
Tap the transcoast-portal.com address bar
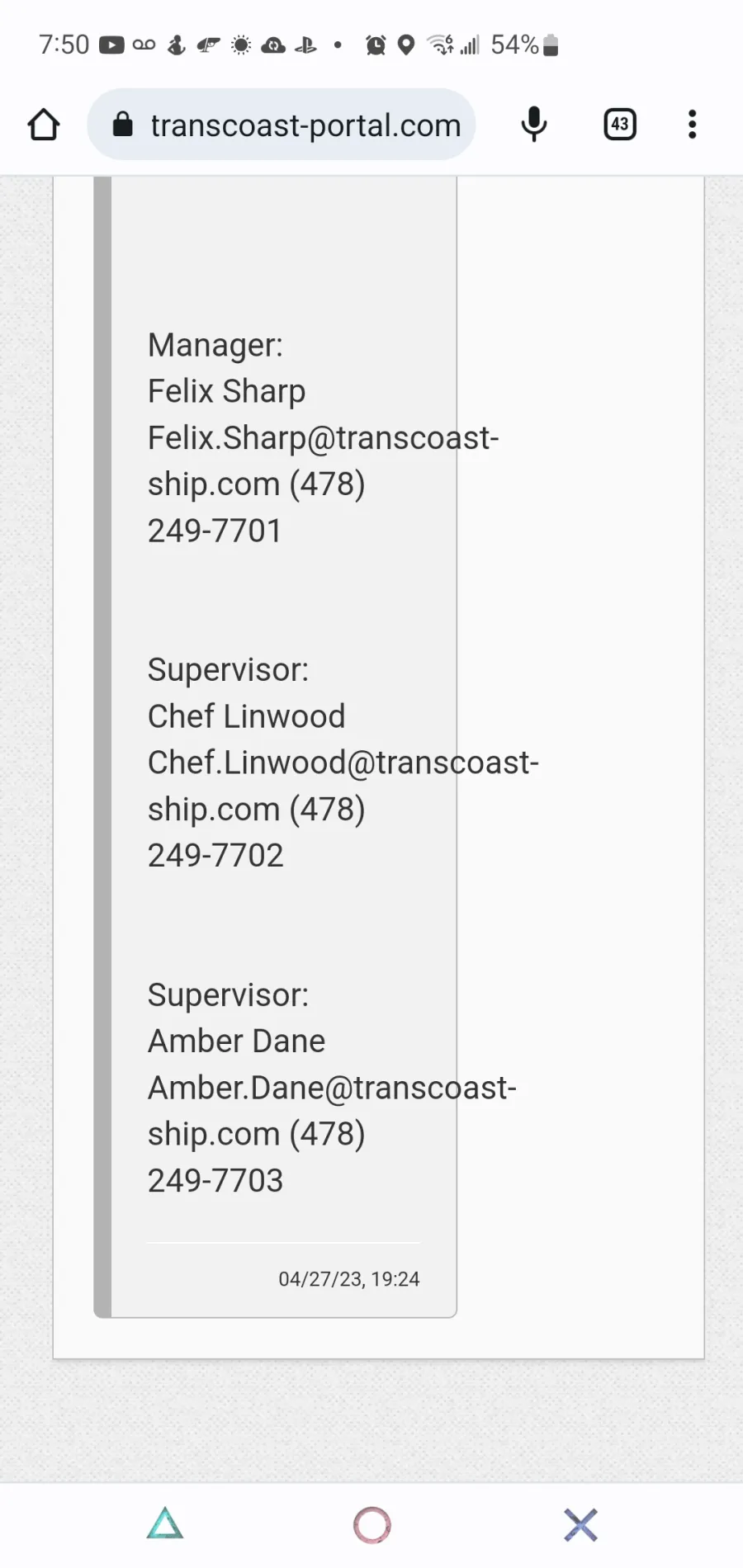[x=282, y=125]
